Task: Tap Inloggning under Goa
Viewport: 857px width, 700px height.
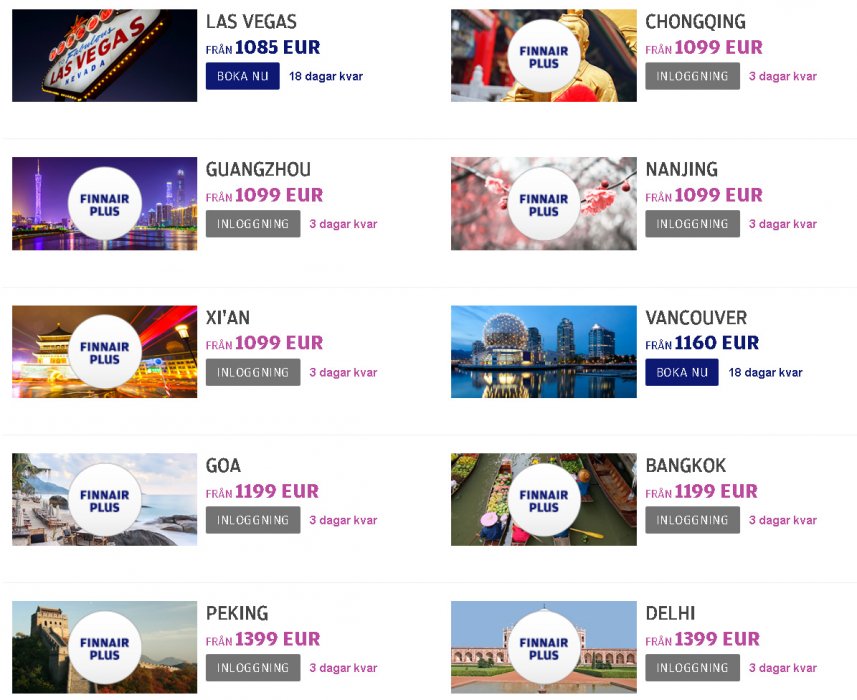Action: pos(253,520)
